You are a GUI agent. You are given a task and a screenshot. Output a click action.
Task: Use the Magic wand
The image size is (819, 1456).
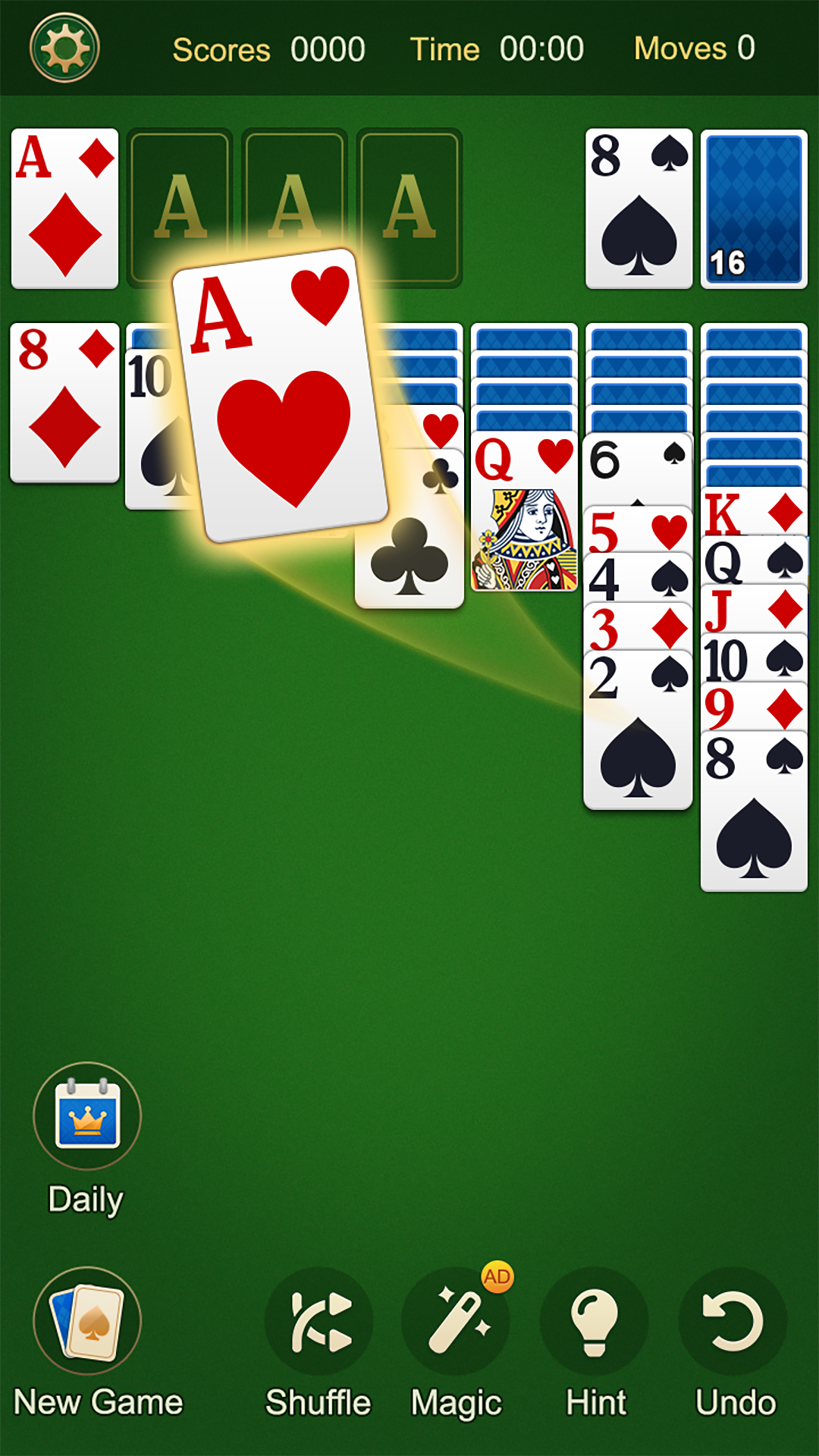pyautogui.click(x=456, y=1321)
